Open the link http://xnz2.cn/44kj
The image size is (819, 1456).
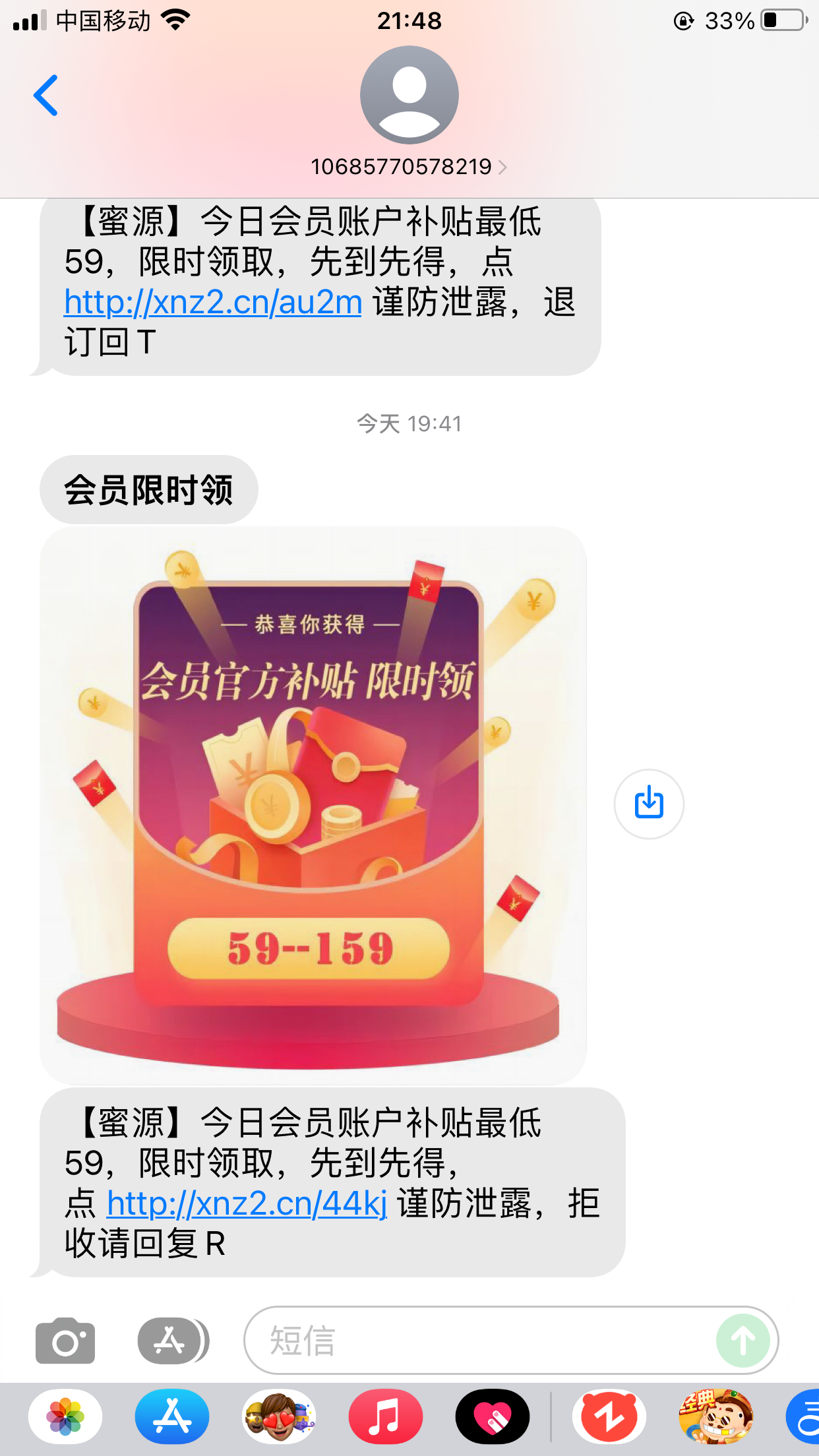click(247, 1204)
